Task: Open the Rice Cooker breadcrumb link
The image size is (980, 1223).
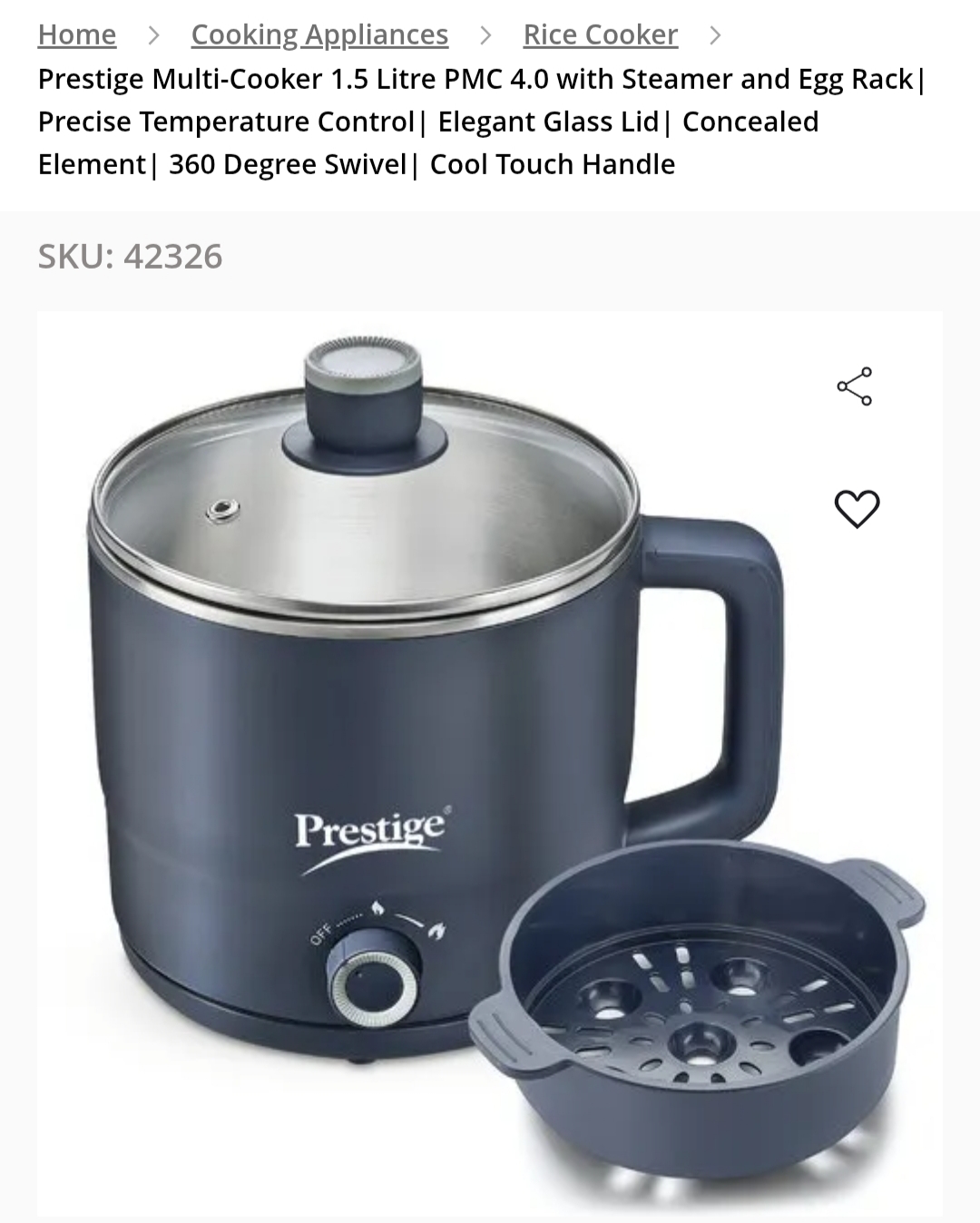Action: (600, 34)
